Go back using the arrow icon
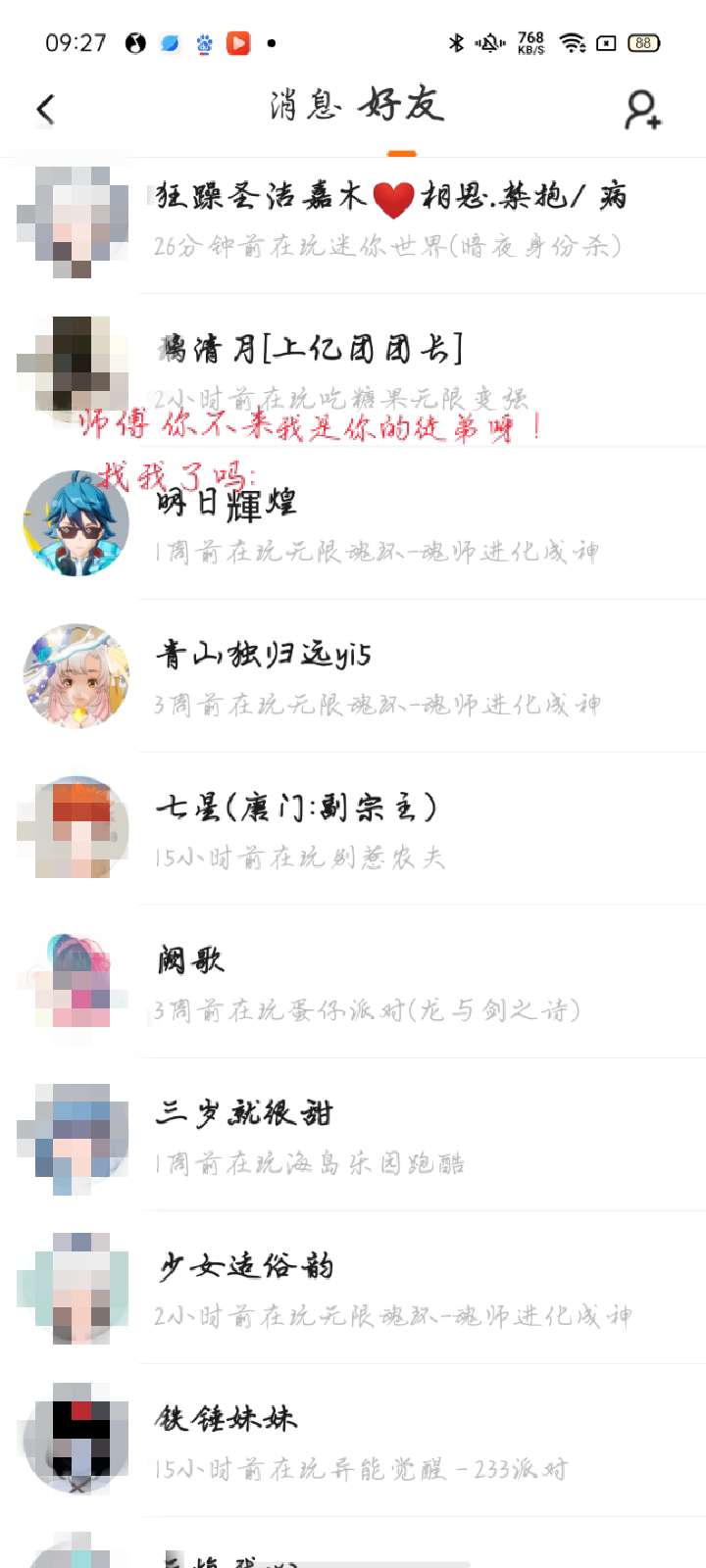Viewport: 706px width, 1568px height. click(46, 109)
